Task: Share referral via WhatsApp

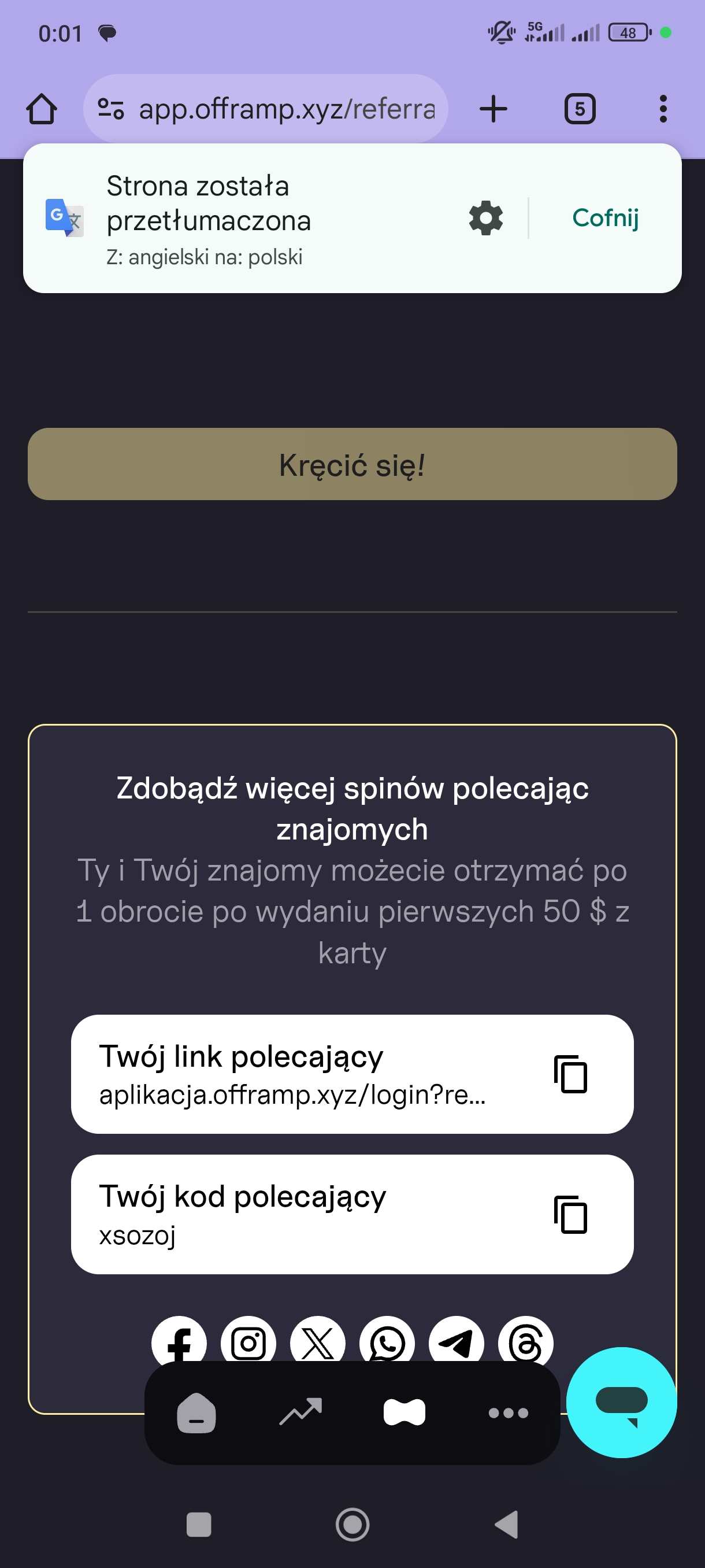Action: pos(387,1340)
